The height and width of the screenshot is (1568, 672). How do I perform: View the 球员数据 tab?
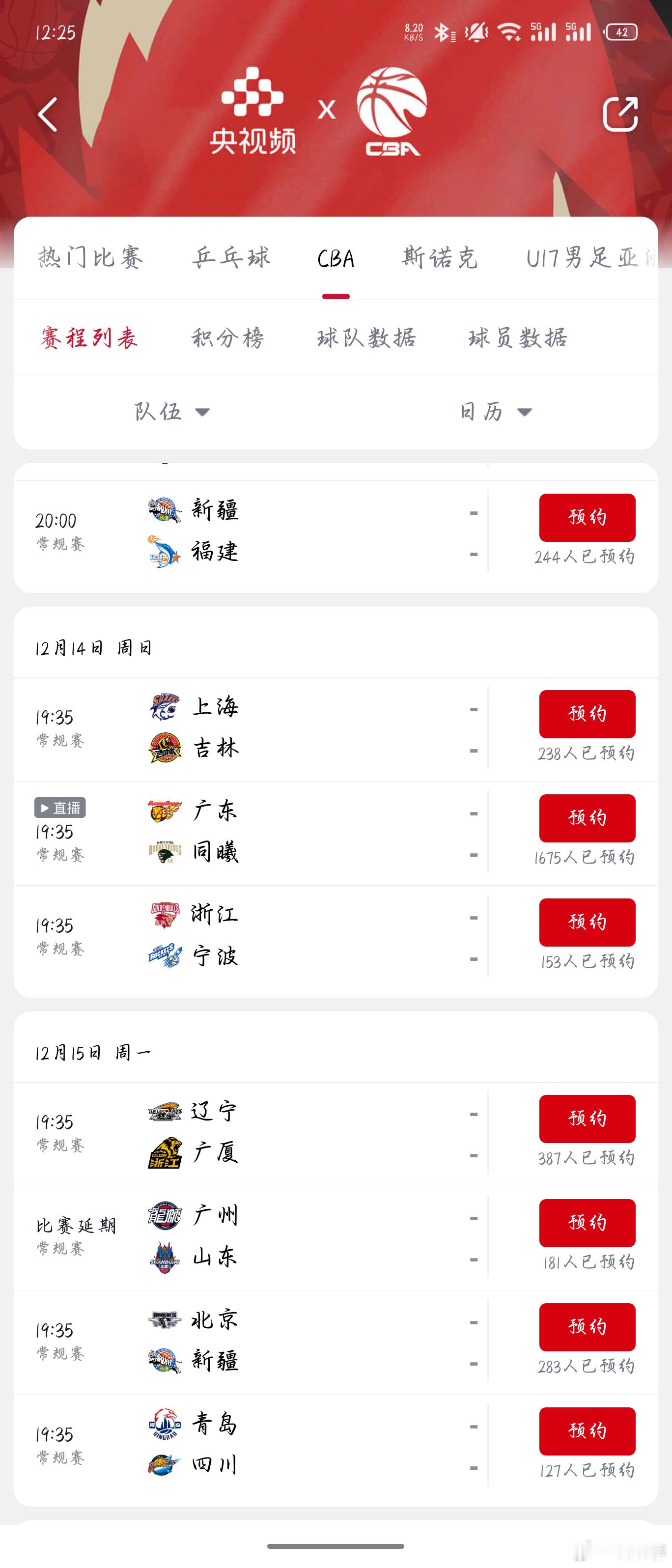point(518,338)
